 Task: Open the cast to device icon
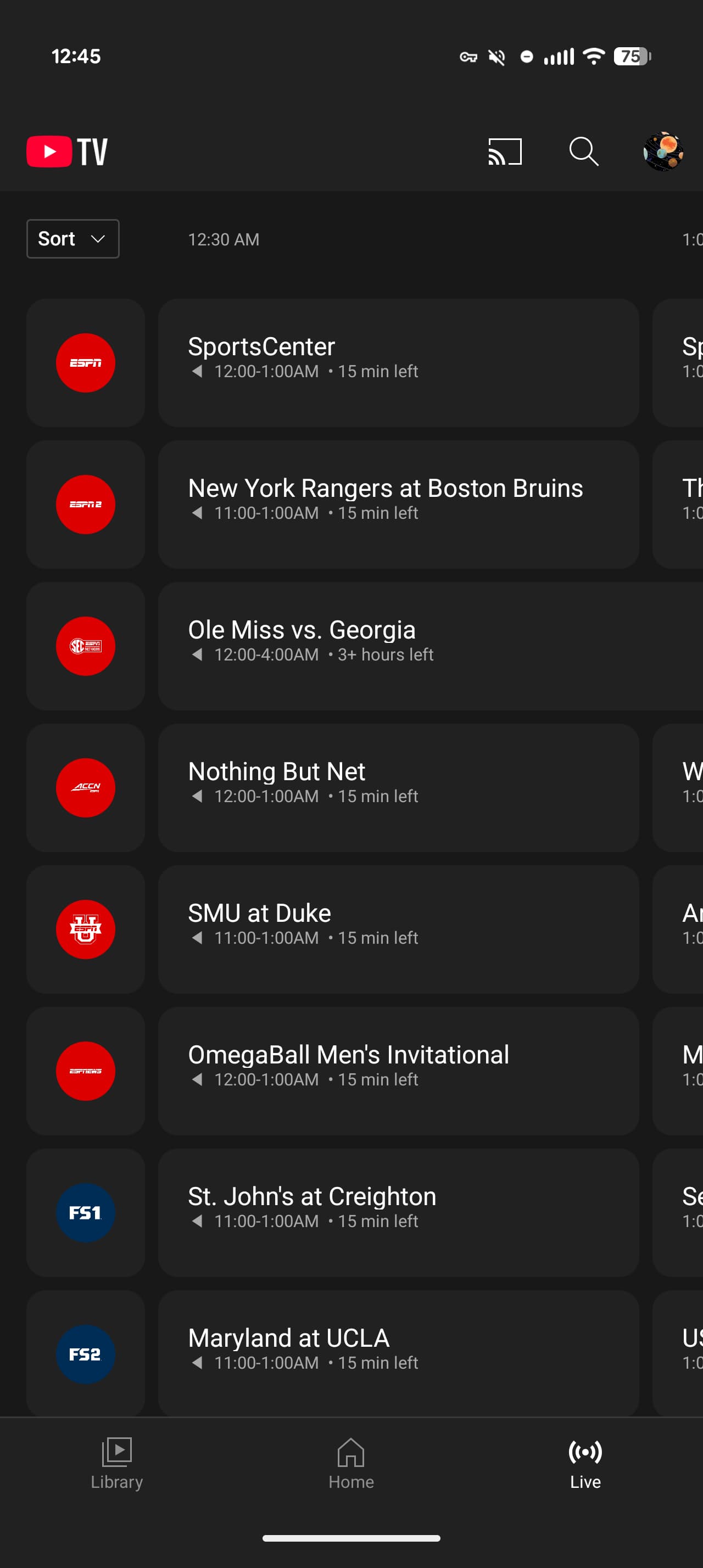[x=505, y=152]
